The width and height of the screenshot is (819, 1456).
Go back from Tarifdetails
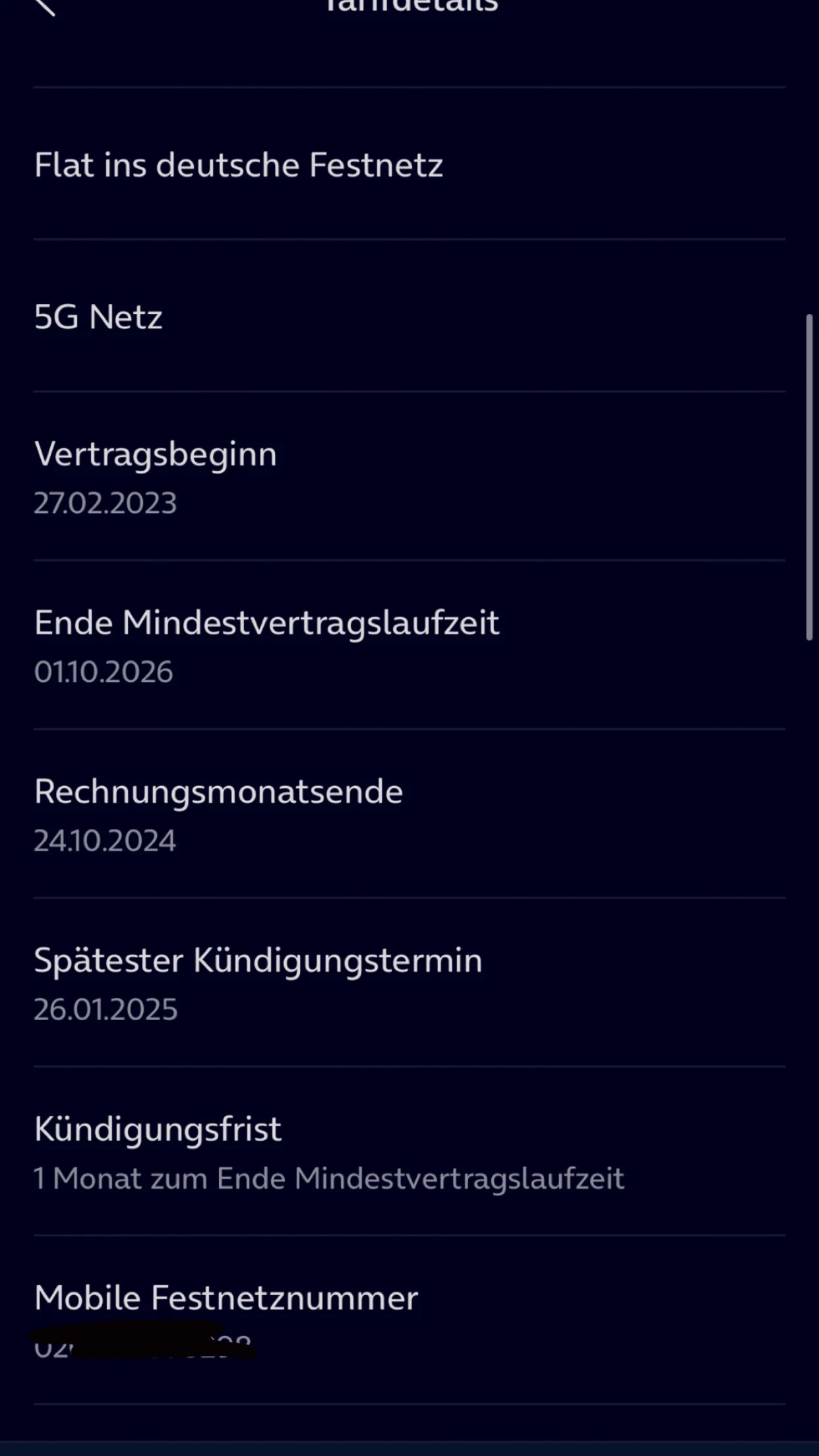tap(44, 6)
